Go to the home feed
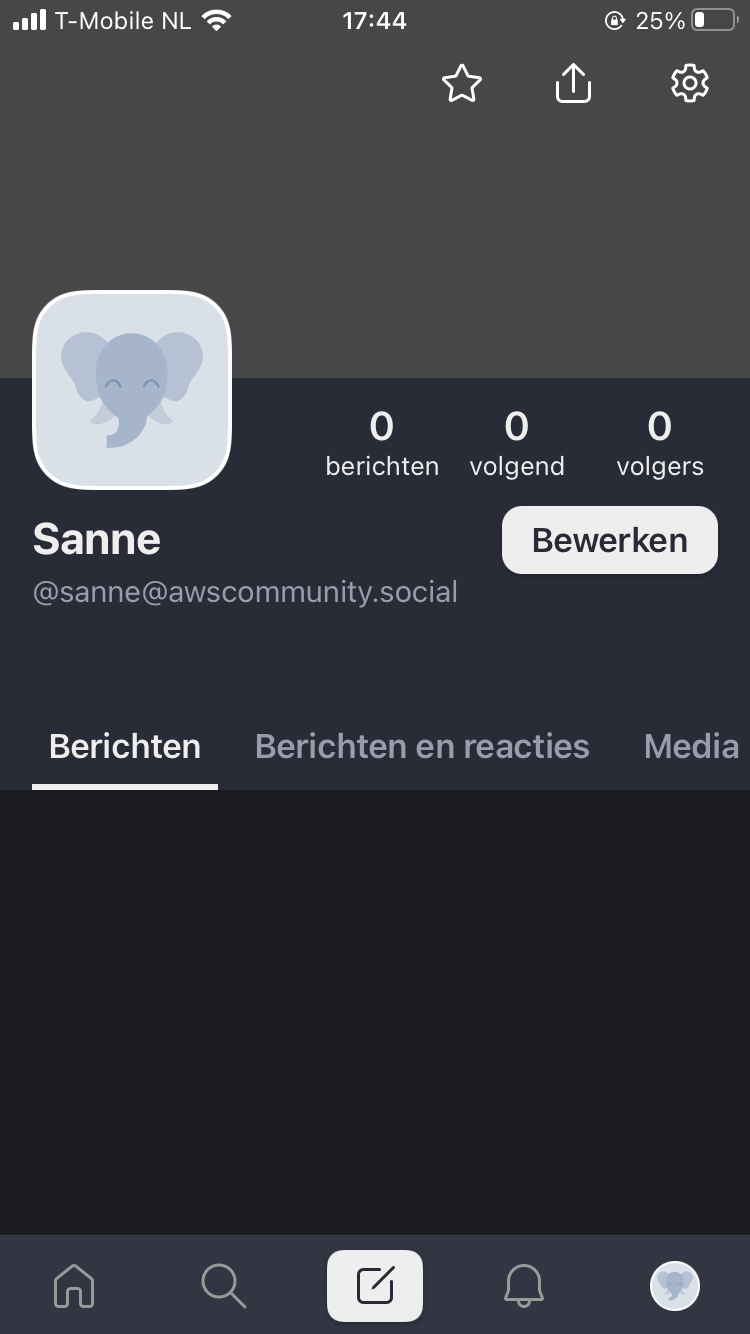This screenshot has height=1334, width=750. tap(74, 1285)
